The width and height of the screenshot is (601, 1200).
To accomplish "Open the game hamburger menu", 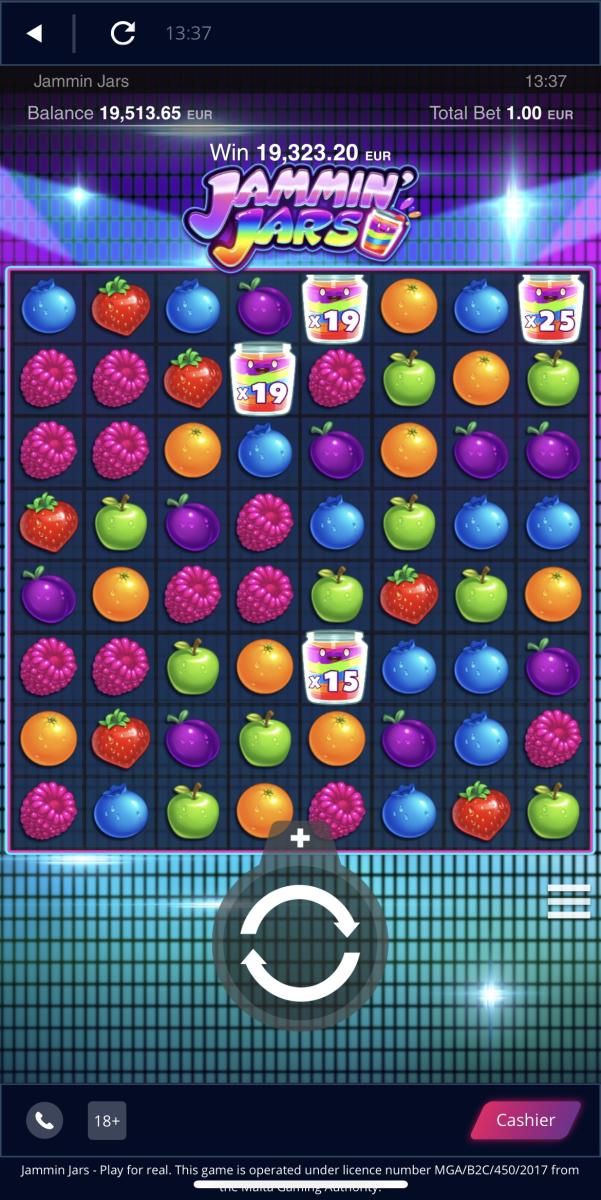I will pos(568,900).
